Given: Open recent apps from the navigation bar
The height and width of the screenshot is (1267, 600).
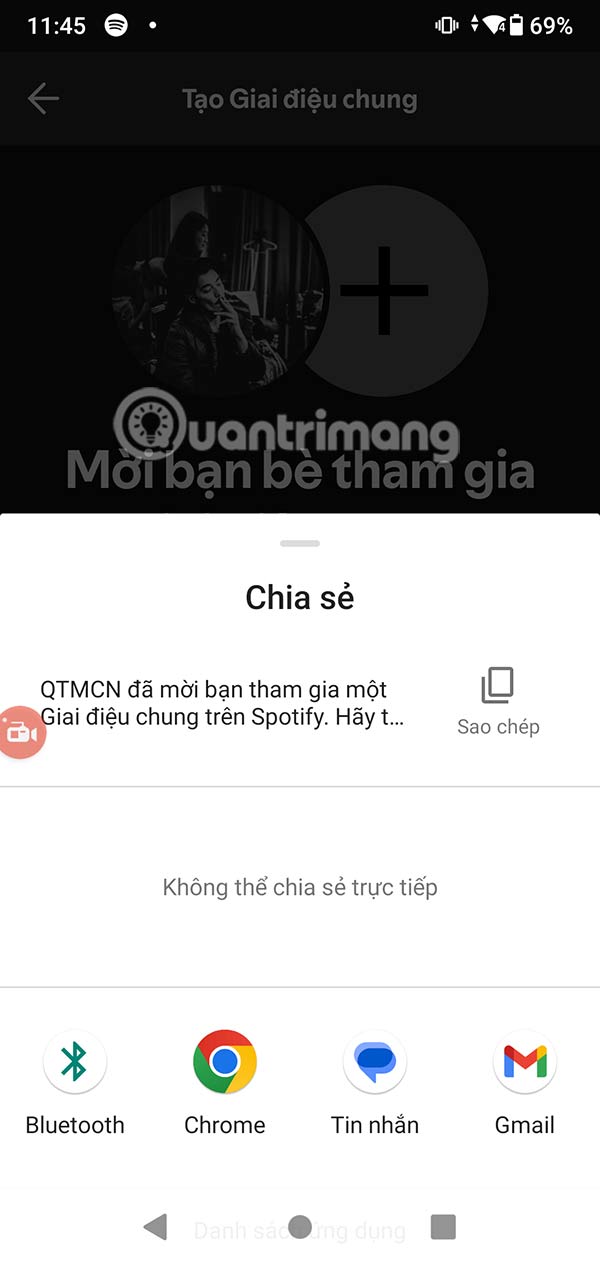Looking at the screenshot, I should click(x=443, y=1227).
